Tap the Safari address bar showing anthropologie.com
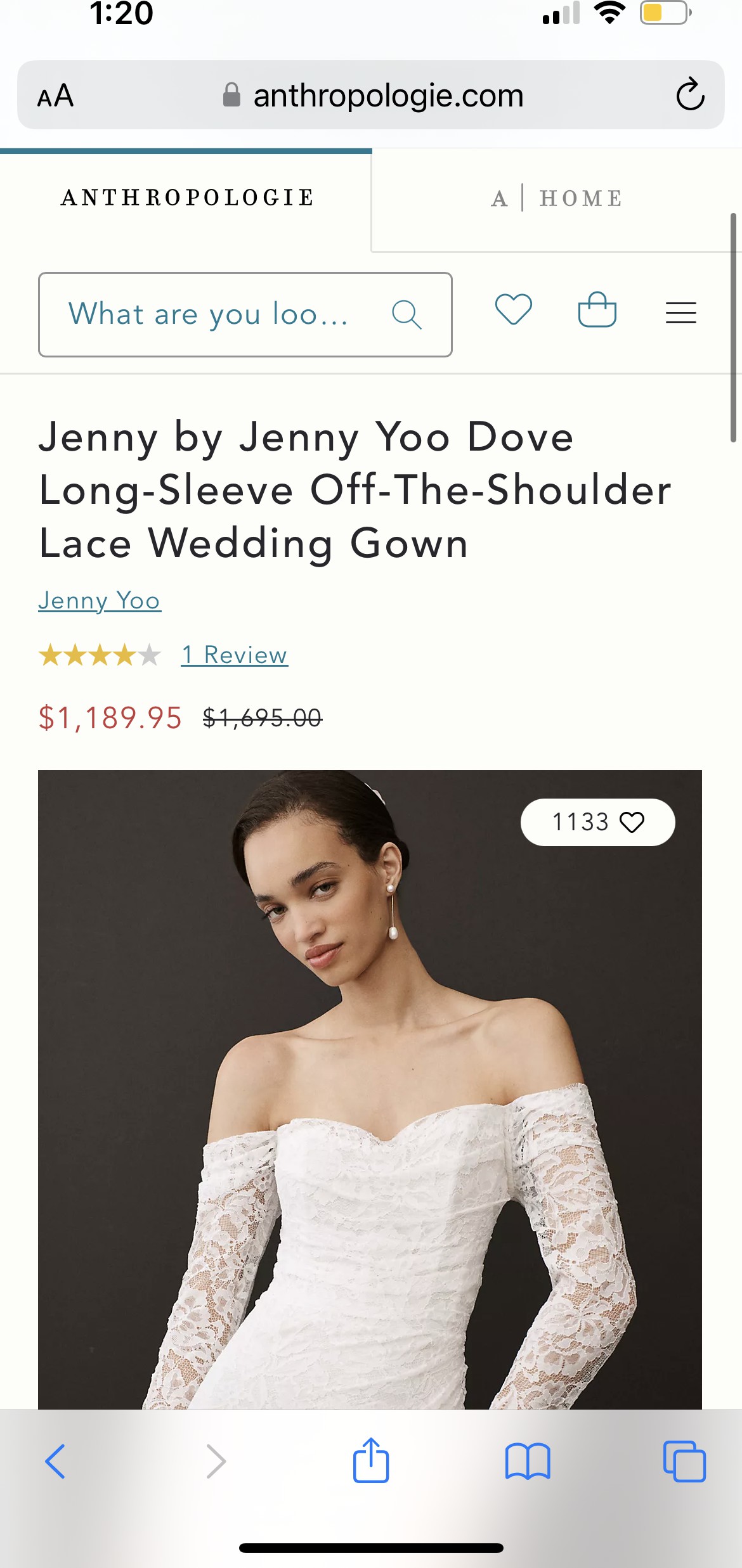Screen dimensions: 742x1568 click(371, 96)
